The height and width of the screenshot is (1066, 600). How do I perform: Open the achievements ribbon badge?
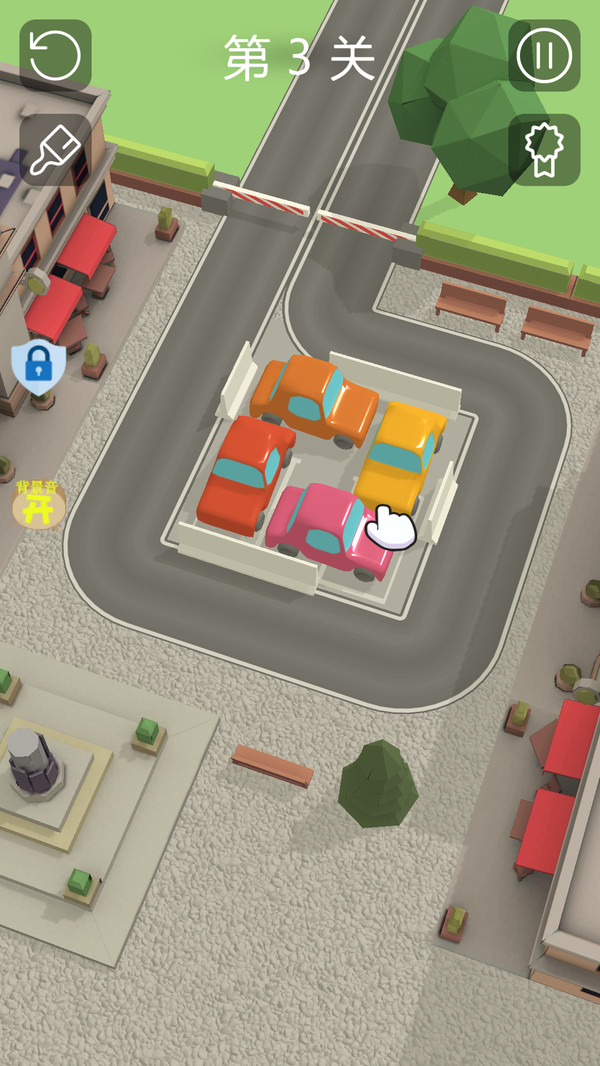point(544,150)
